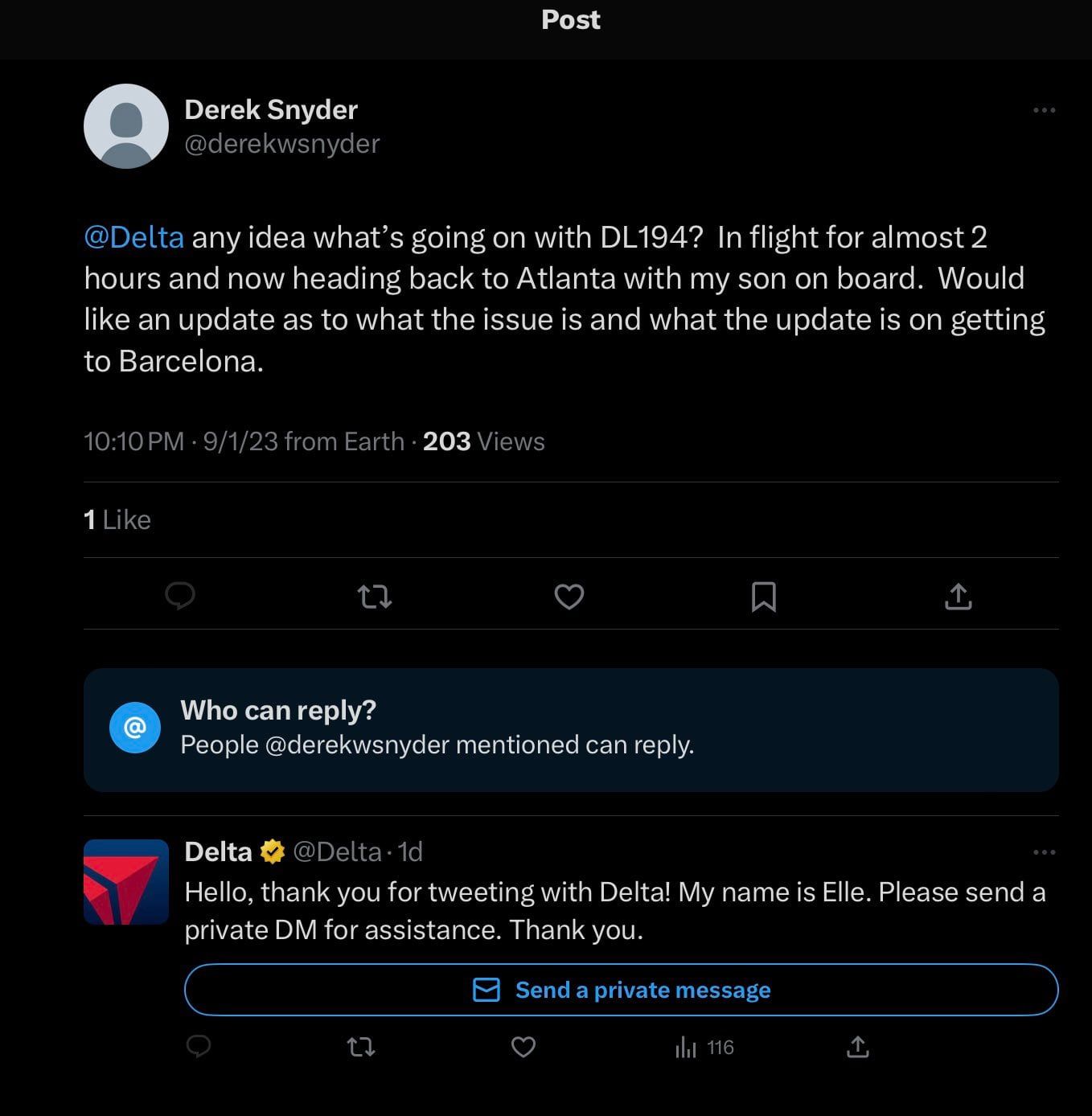Open Delta's profile avatar
Viewport: 1092px width, 1116px height.
(126, 882)
